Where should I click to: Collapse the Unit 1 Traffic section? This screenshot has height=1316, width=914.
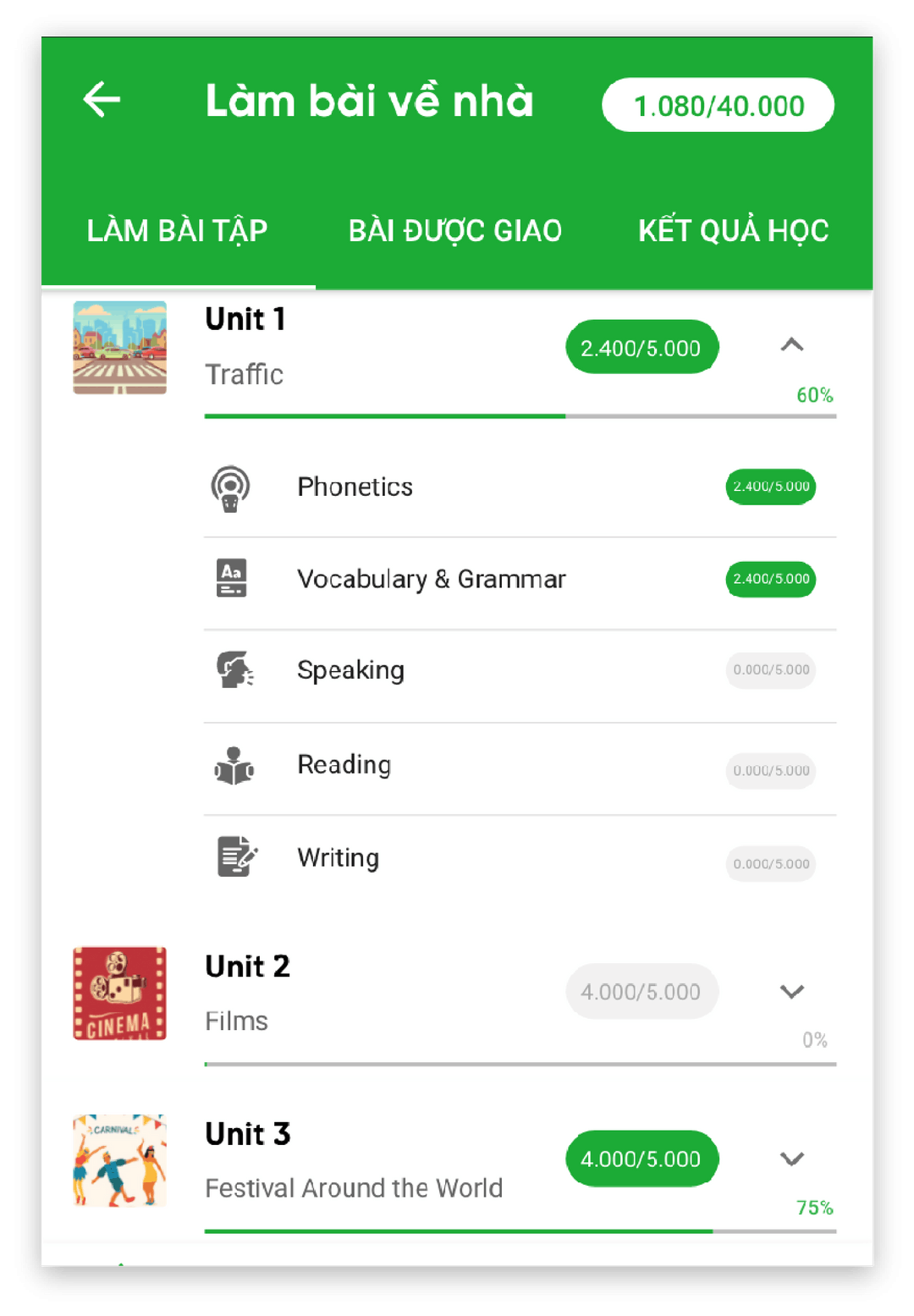(x=791, y=345)
